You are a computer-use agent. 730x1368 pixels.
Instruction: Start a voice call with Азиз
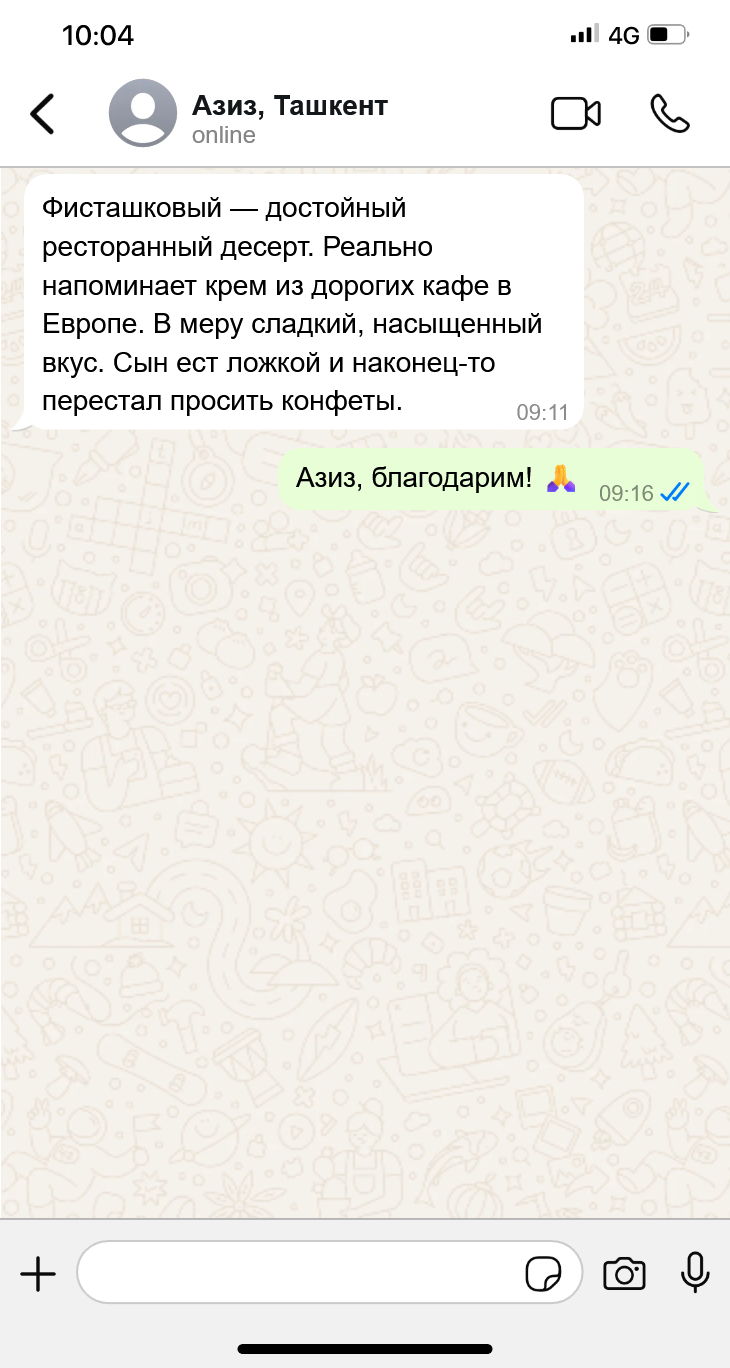point(669,114)
